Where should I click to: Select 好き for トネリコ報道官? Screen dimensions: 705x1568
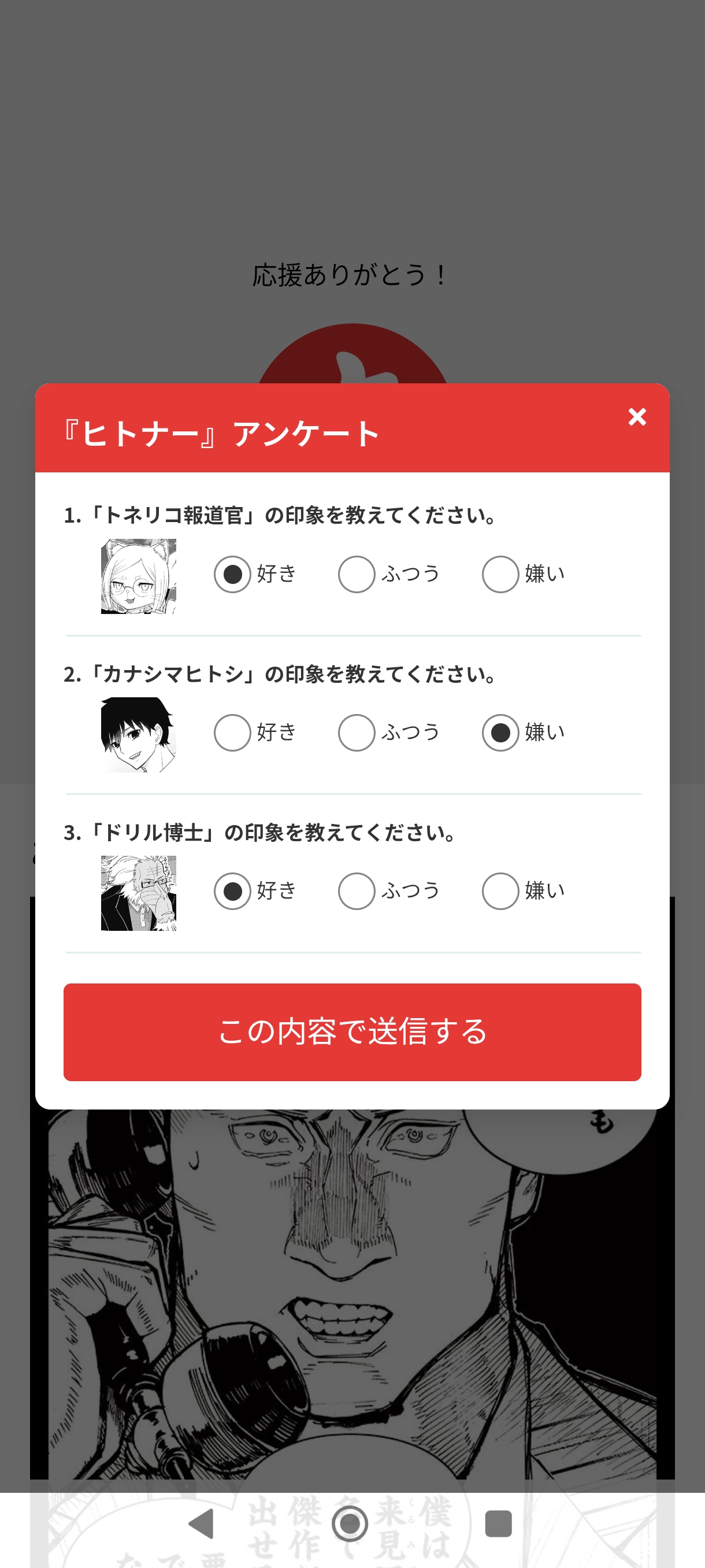pos(232,574)
